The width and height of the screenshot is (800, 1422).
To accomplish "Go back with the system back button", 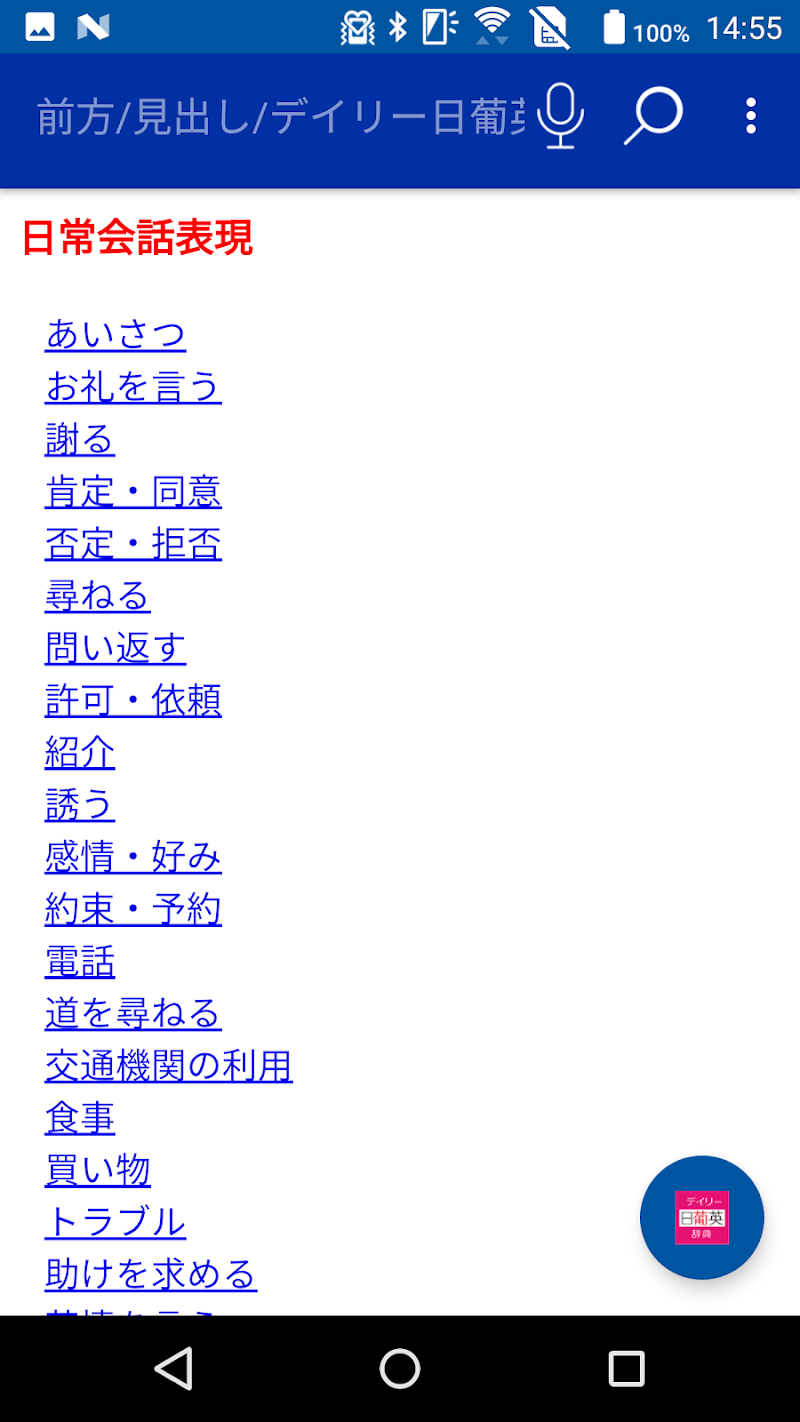I will pos(174,1368).
